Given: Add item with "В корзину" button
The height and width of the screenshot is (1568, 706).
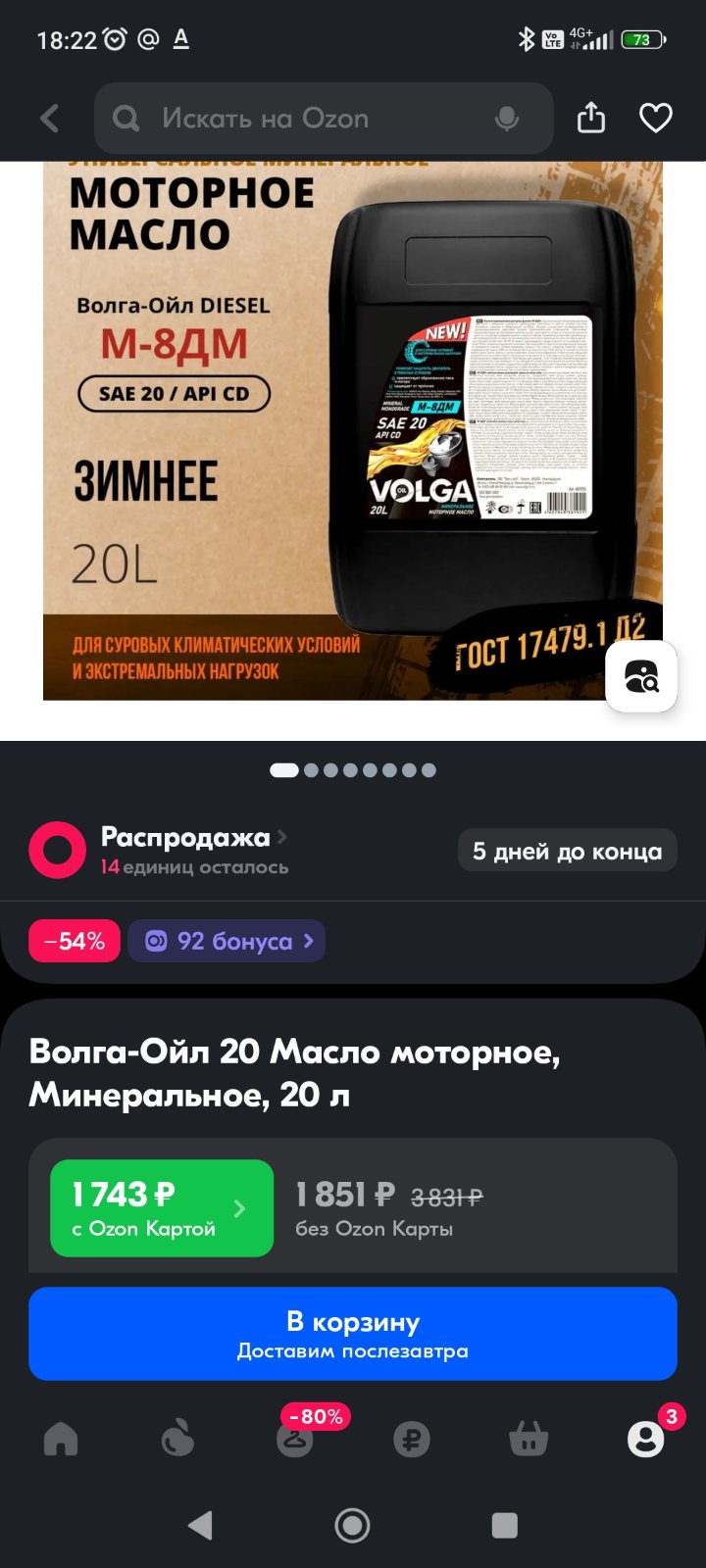Looking at the screenshot, I should (353, 1334).
